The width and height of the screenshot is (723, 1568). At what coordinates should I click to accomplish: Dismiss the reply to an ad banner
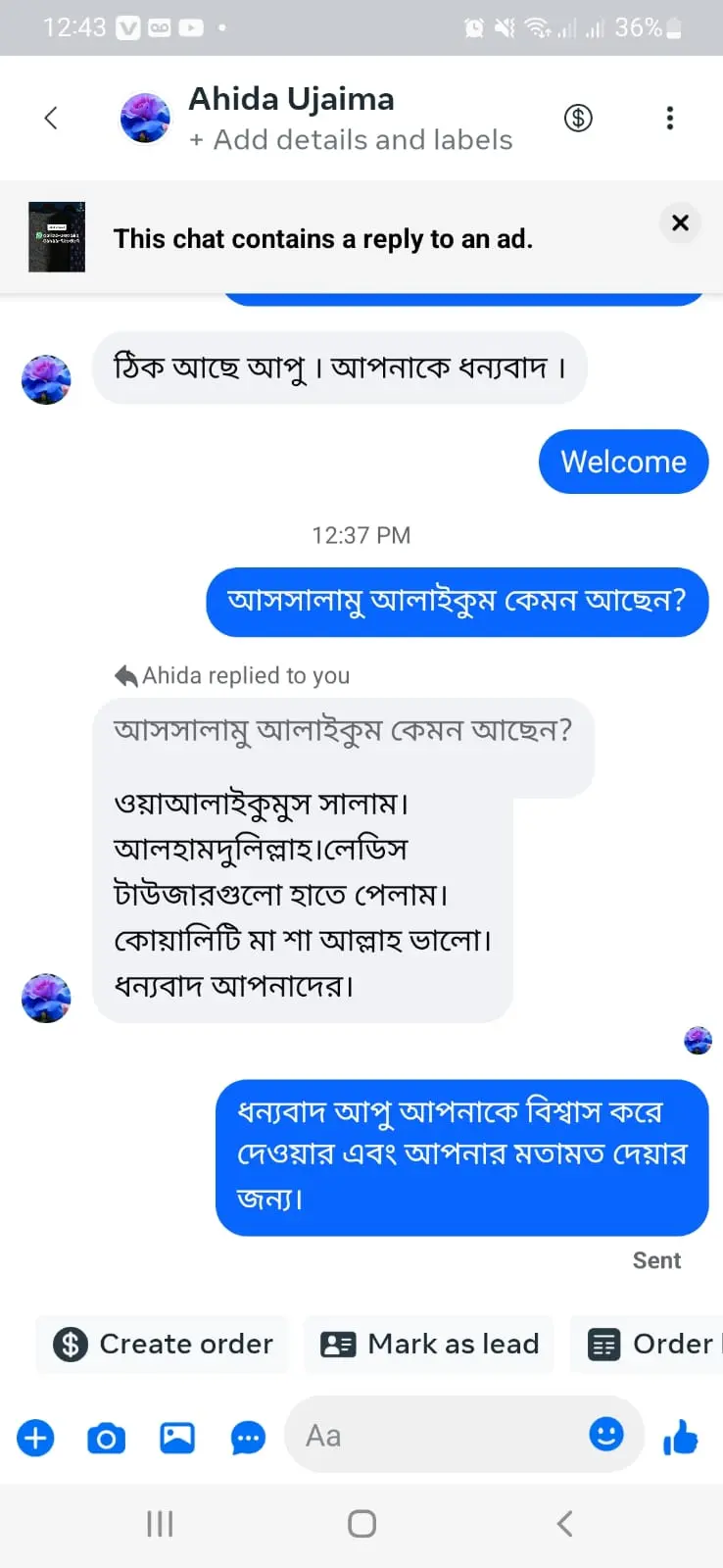[680, 223]
